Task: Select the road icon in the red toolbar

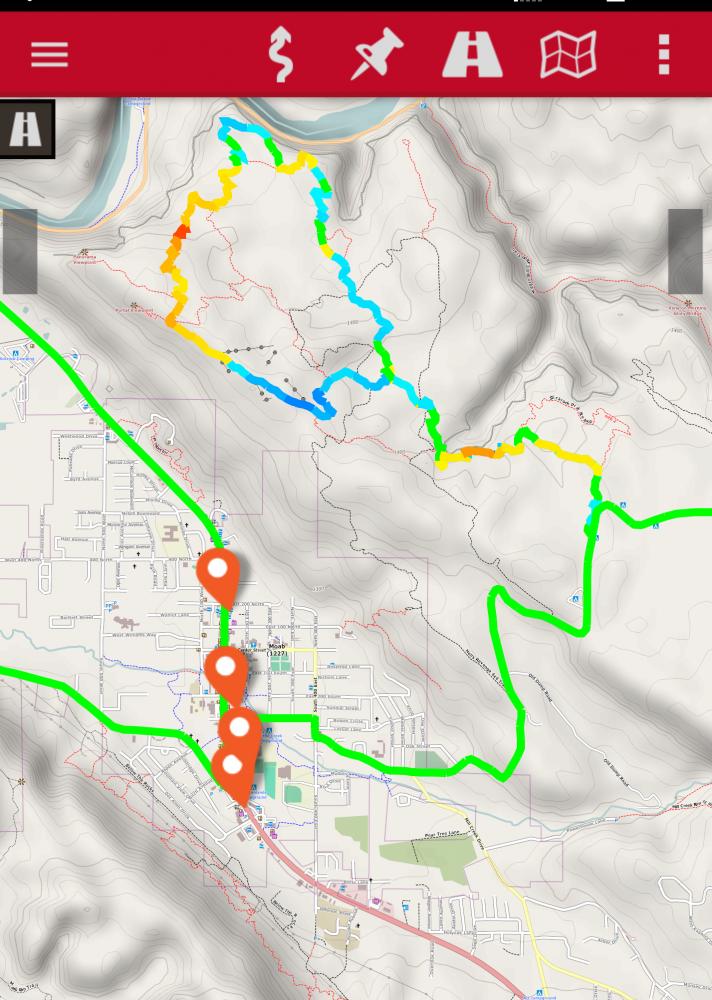Action: coord(472,54)
